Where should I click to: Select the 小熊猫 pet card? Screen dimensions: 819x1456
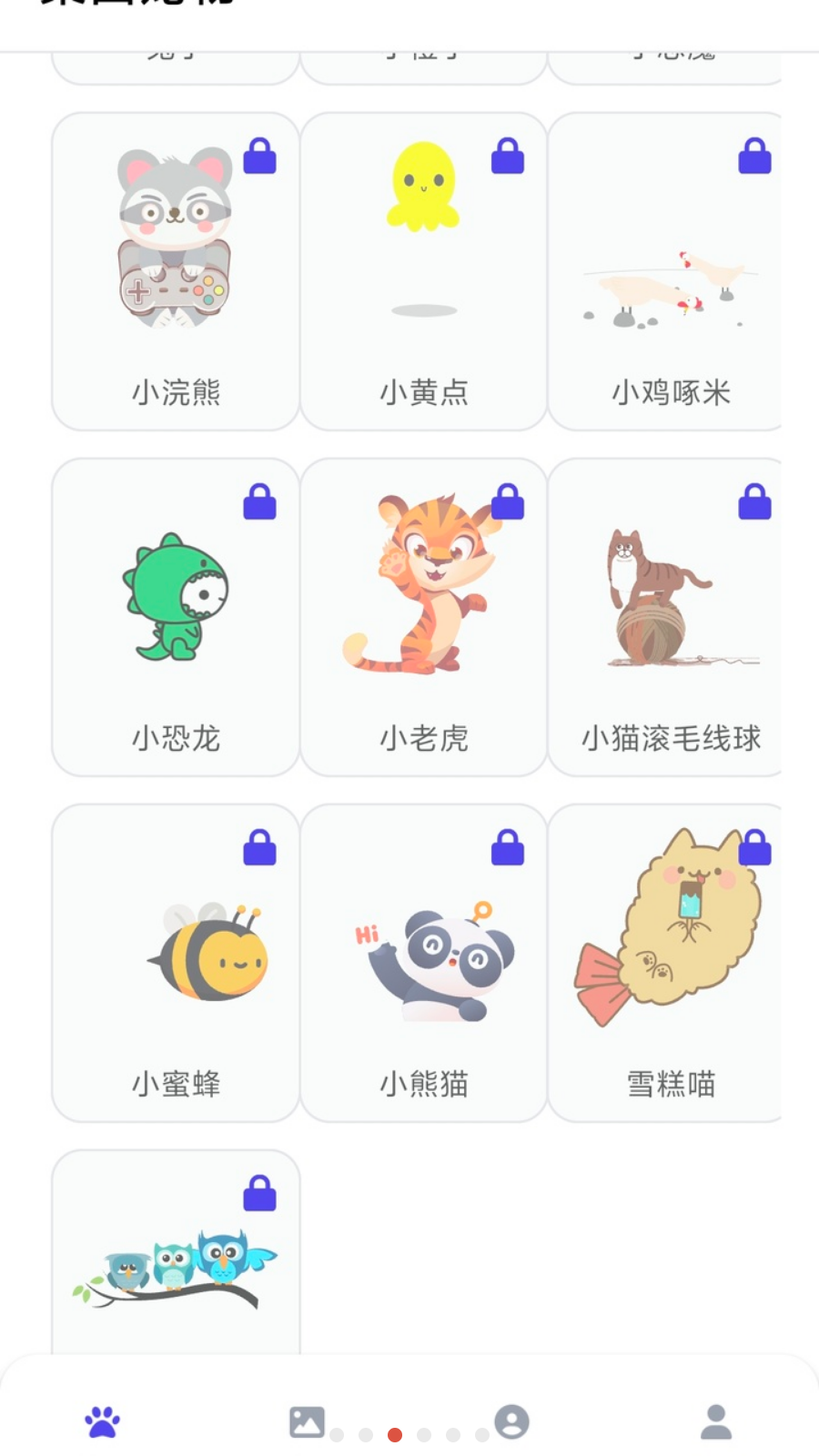click(423, 962)
